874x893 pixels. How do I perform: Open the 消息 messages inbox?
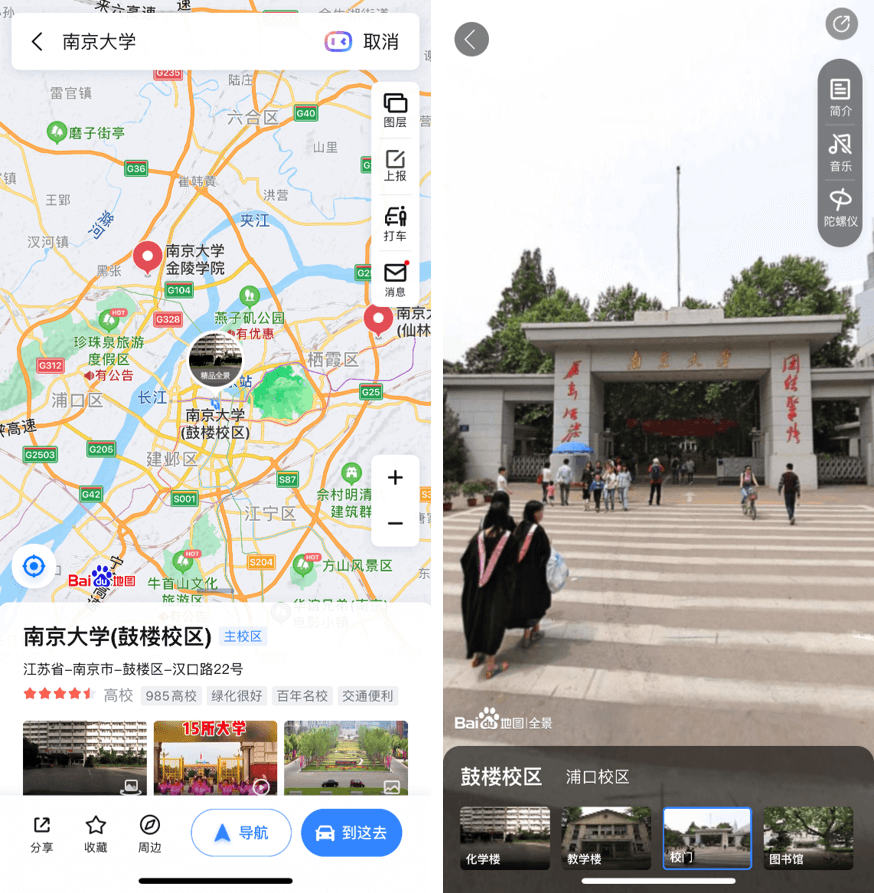[395, 279]
